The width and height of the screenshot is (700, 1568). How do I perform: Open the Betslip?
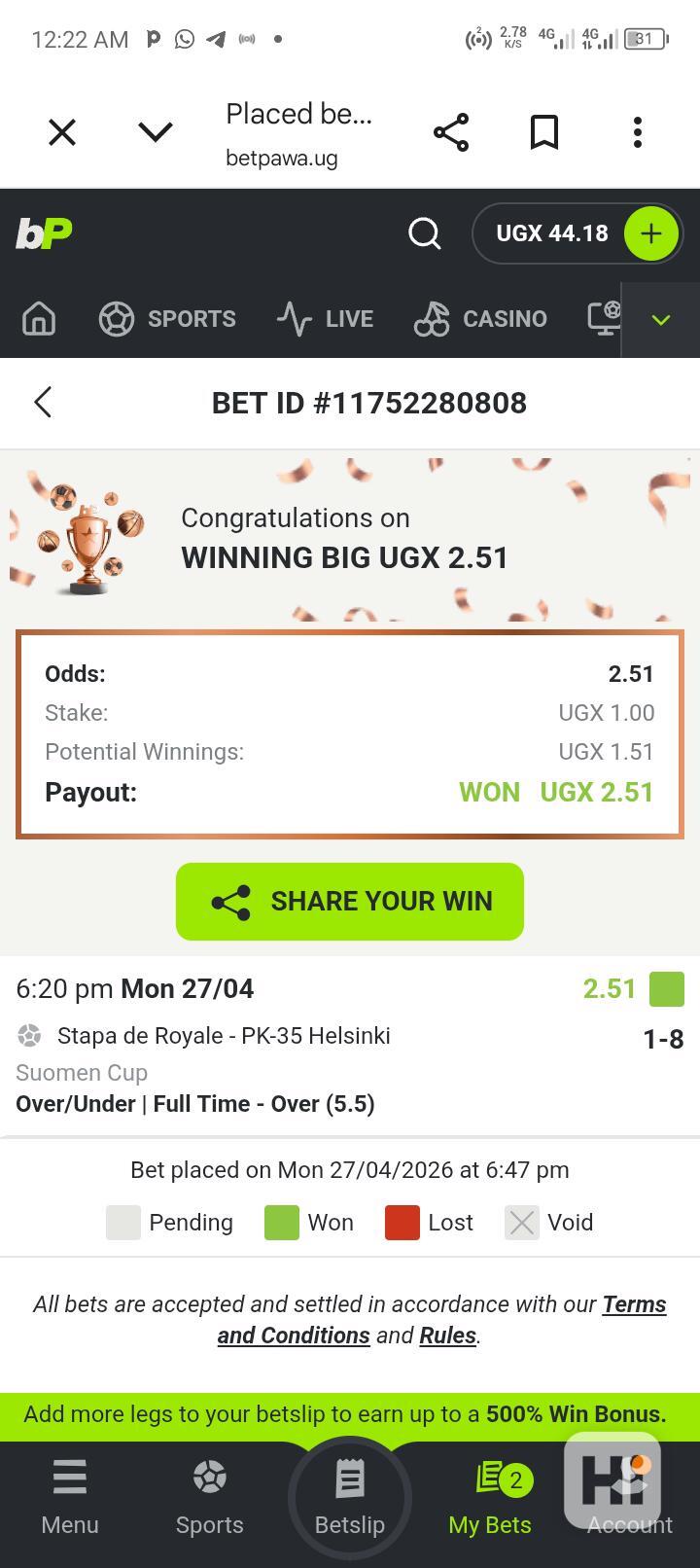[350, 1498]
